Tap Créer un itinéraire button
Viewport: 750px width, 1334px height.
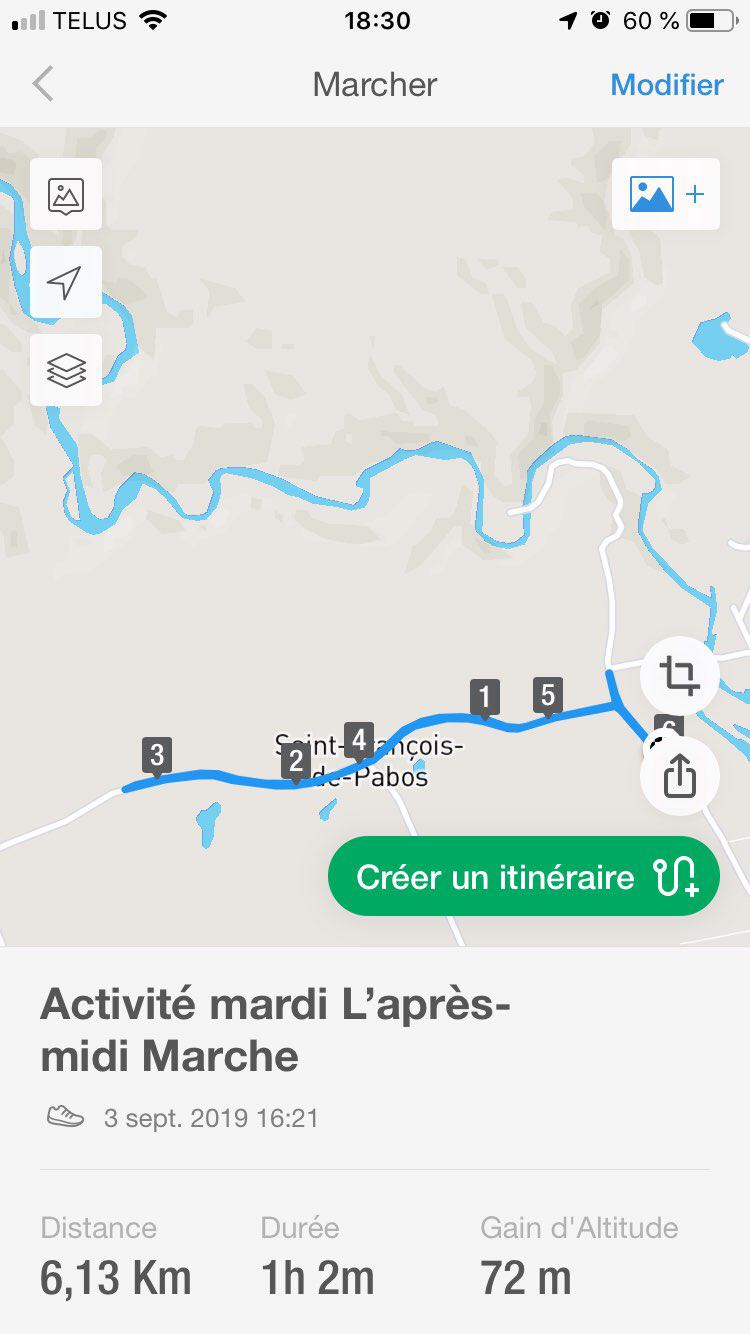524,877
